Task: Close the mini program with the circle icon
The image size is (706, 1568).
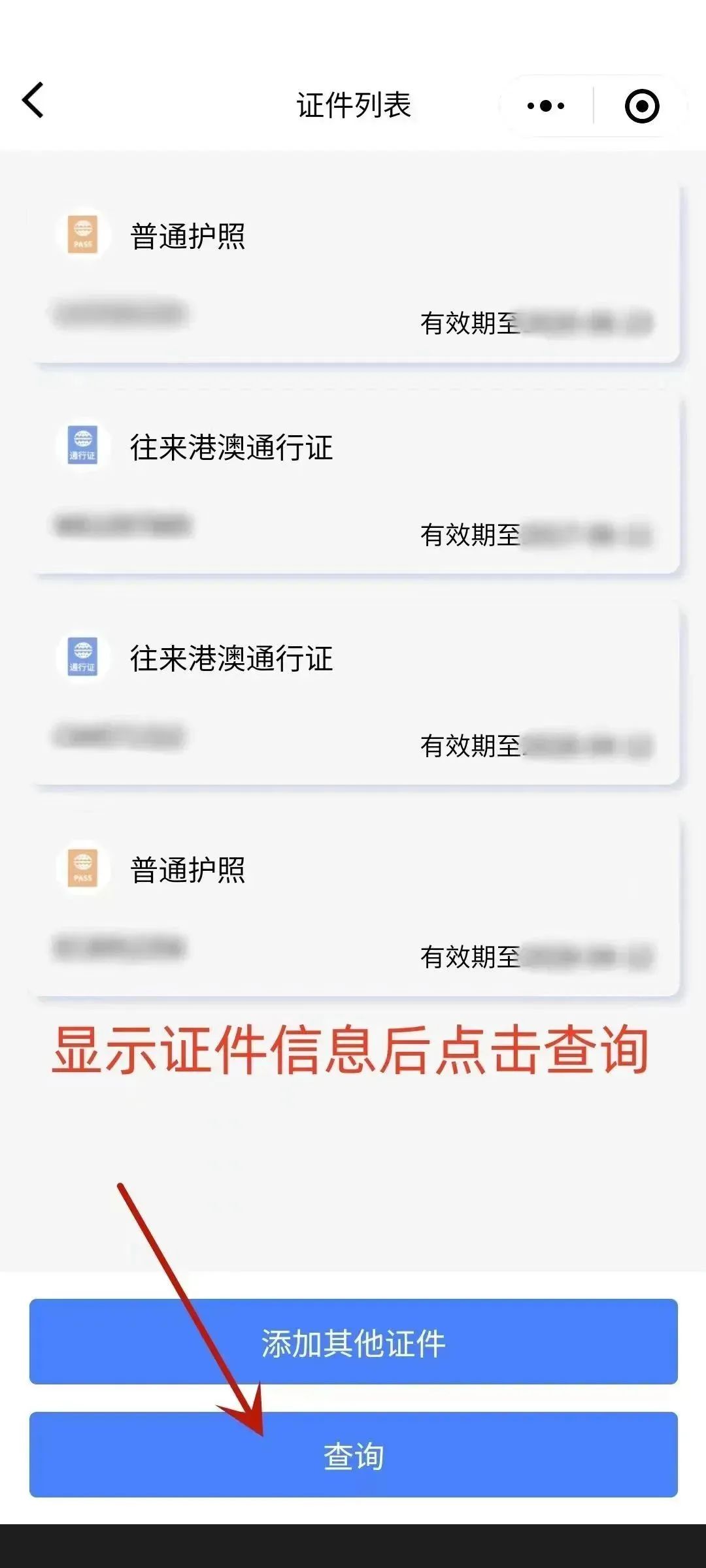Action: coord(642,106)
